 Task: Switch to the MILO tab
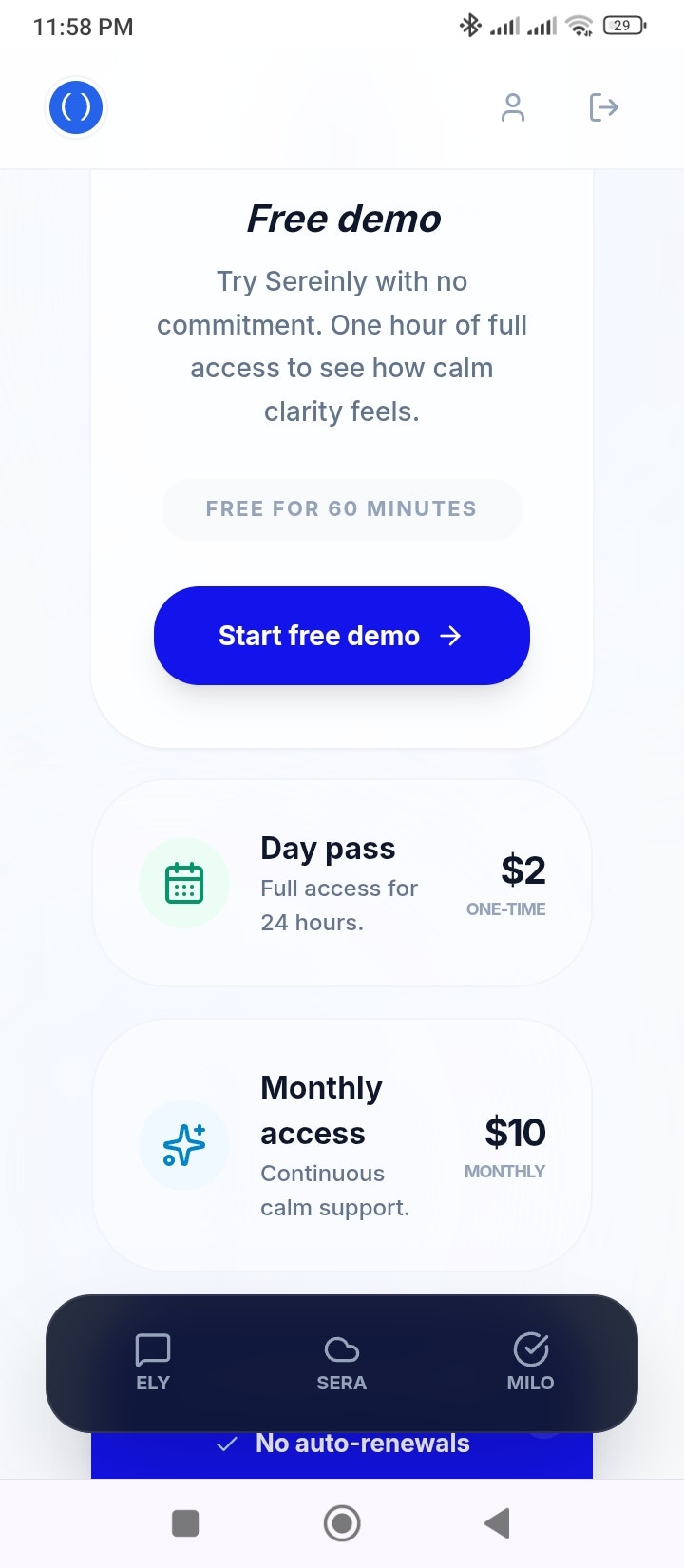point(530,1363)
